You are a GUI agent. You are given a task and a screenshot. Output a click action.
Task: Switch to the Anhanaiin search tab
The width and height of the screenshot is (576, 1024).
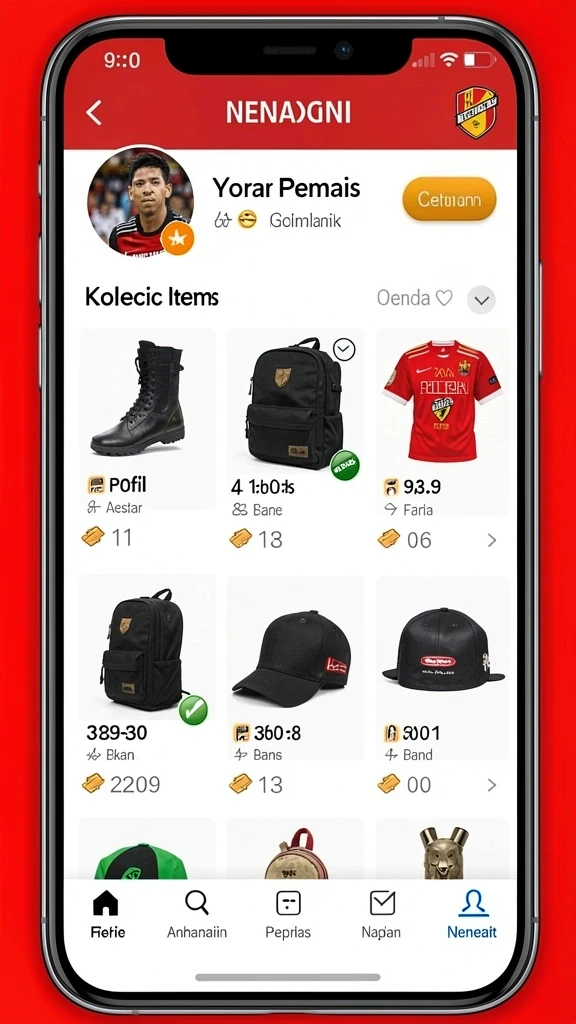coord(197,914)
